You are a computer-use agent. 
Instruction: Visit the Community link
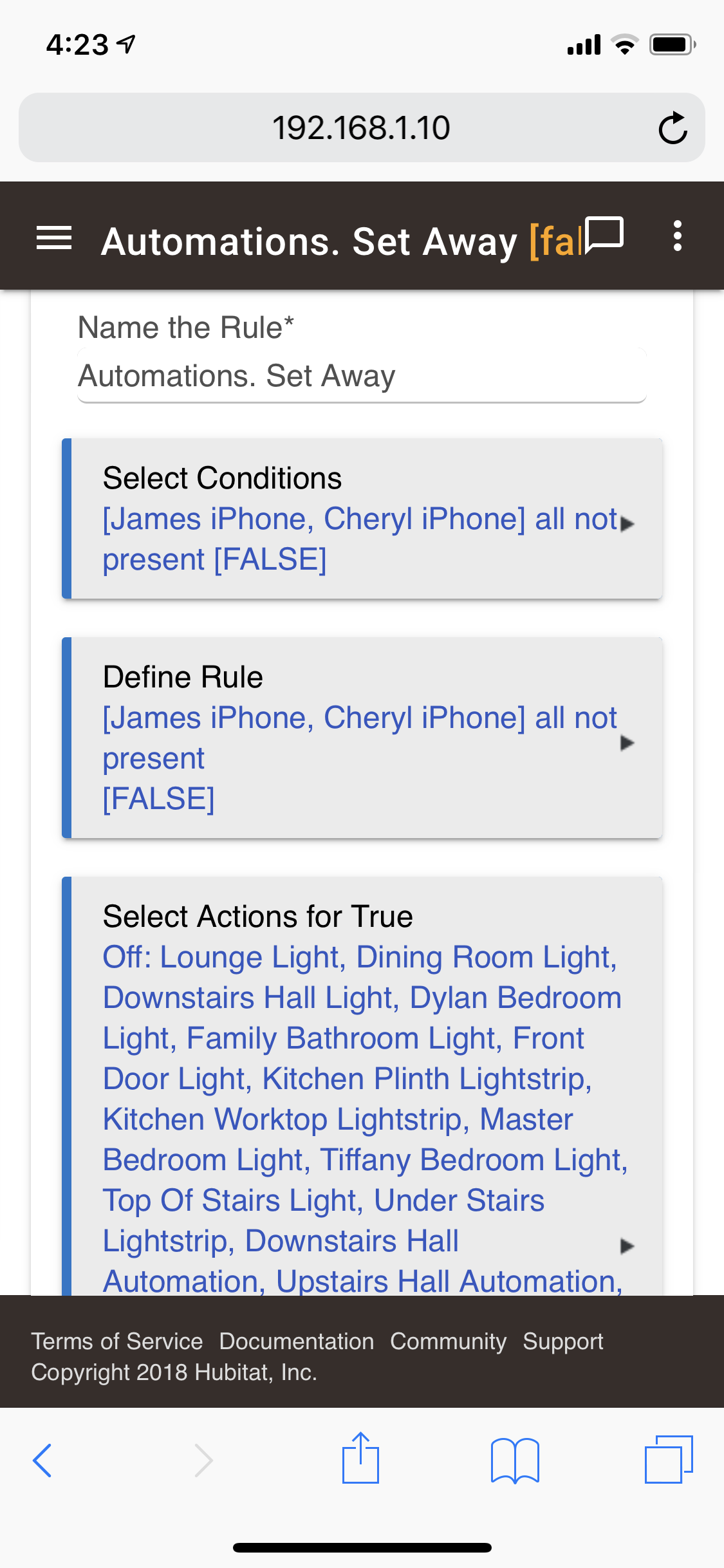point(449,1341)
